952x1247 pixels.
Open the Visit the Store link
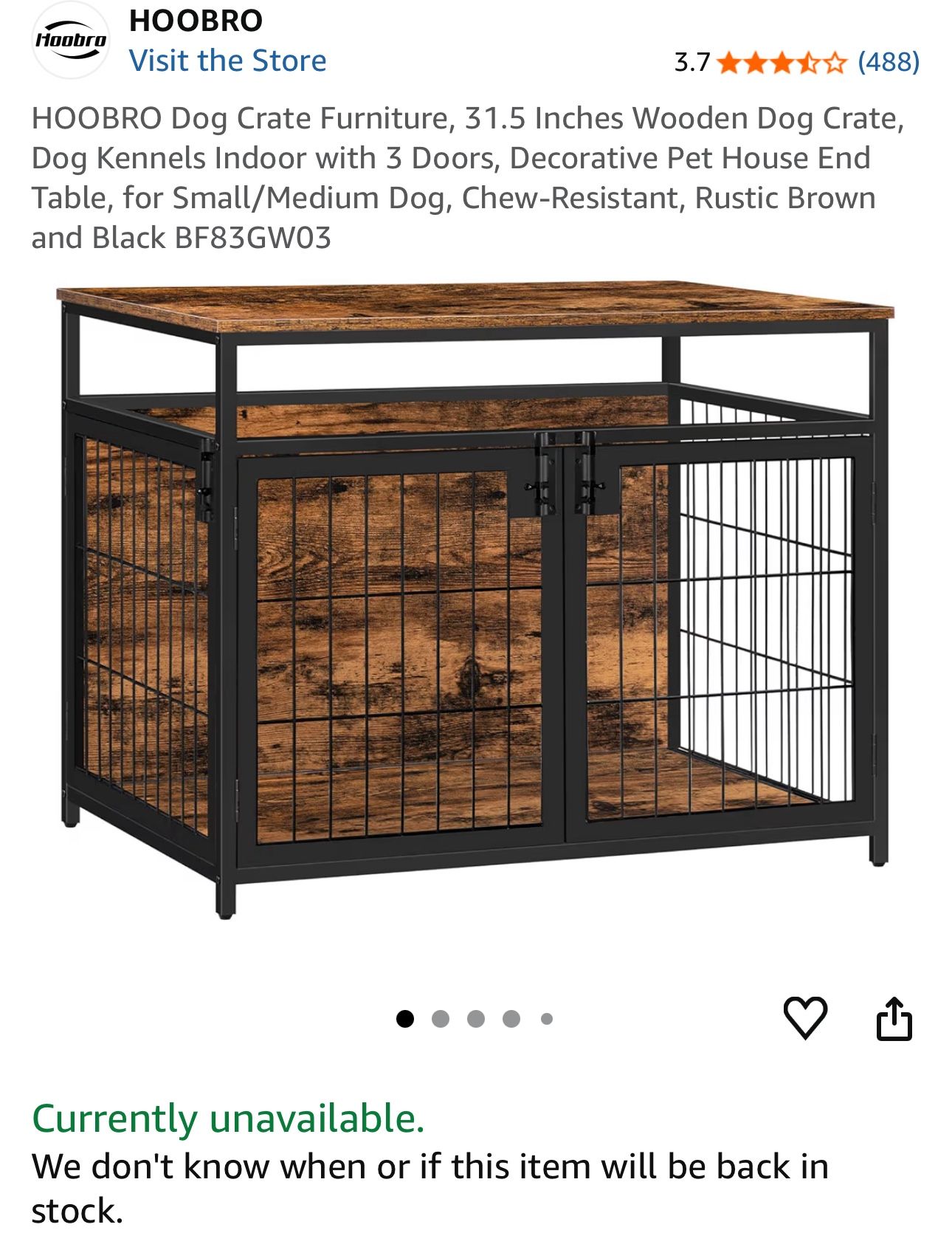pos(227,61)
